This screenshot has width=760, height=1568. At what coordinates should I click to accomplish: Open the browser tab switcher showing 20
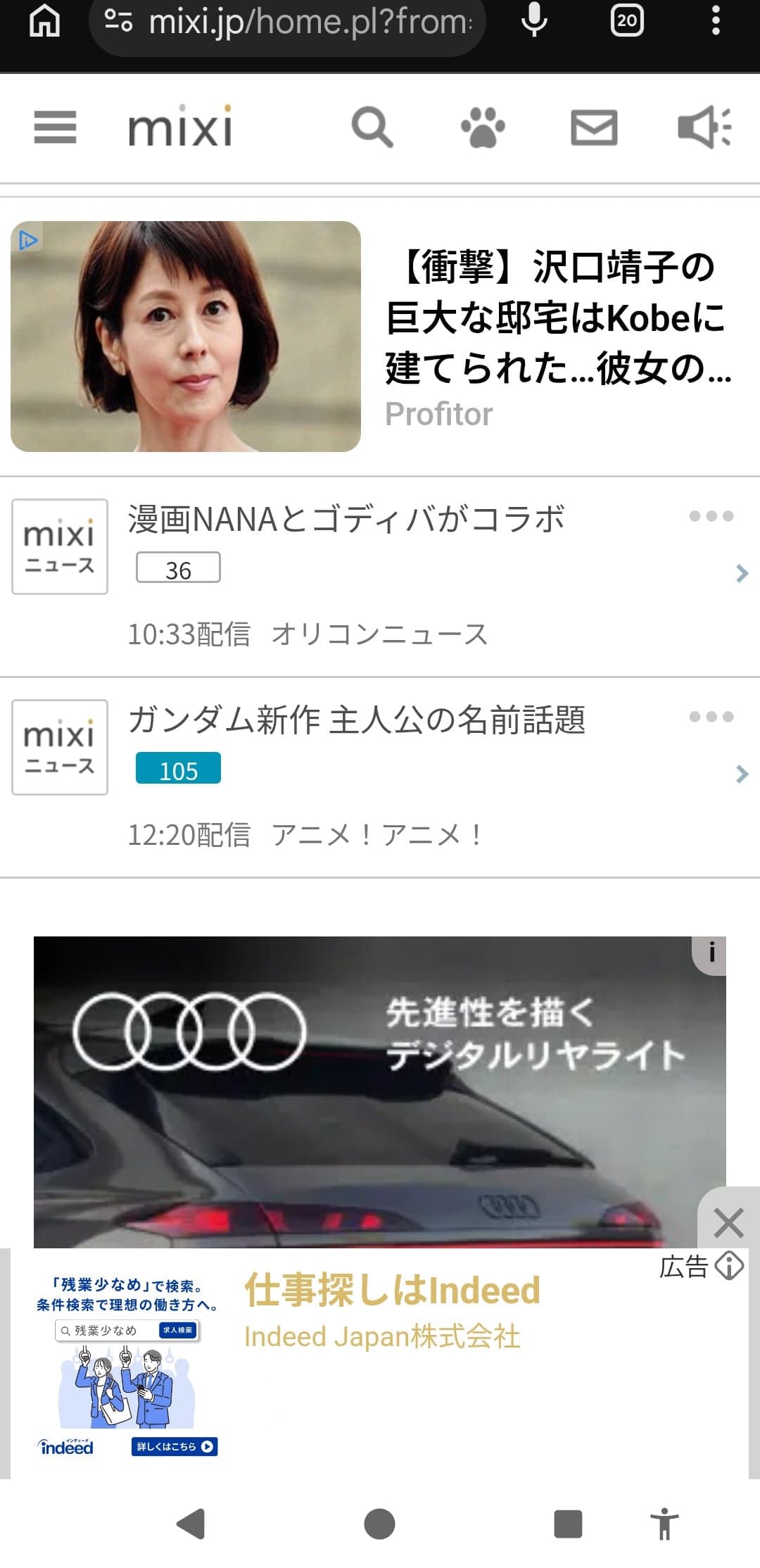coord(627,20)
